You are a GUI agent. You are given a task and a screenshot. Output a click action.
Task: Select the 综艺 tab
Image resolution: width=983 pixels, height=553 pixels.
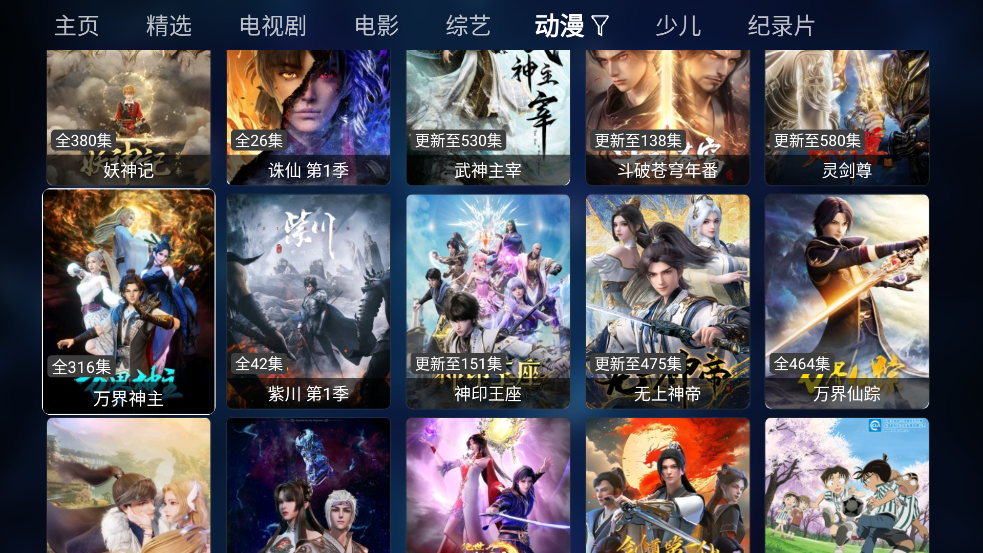(468, 25)
